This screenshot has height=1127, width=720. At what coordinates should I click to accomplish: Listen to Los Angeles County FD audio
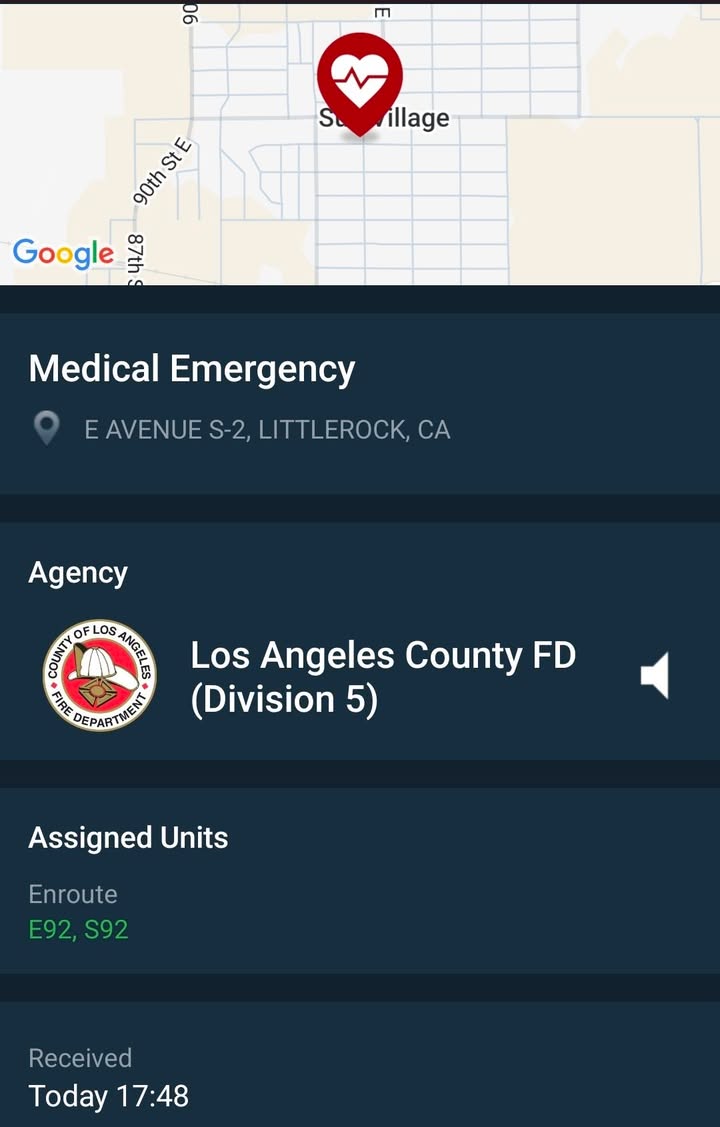[x=655, y=676]
